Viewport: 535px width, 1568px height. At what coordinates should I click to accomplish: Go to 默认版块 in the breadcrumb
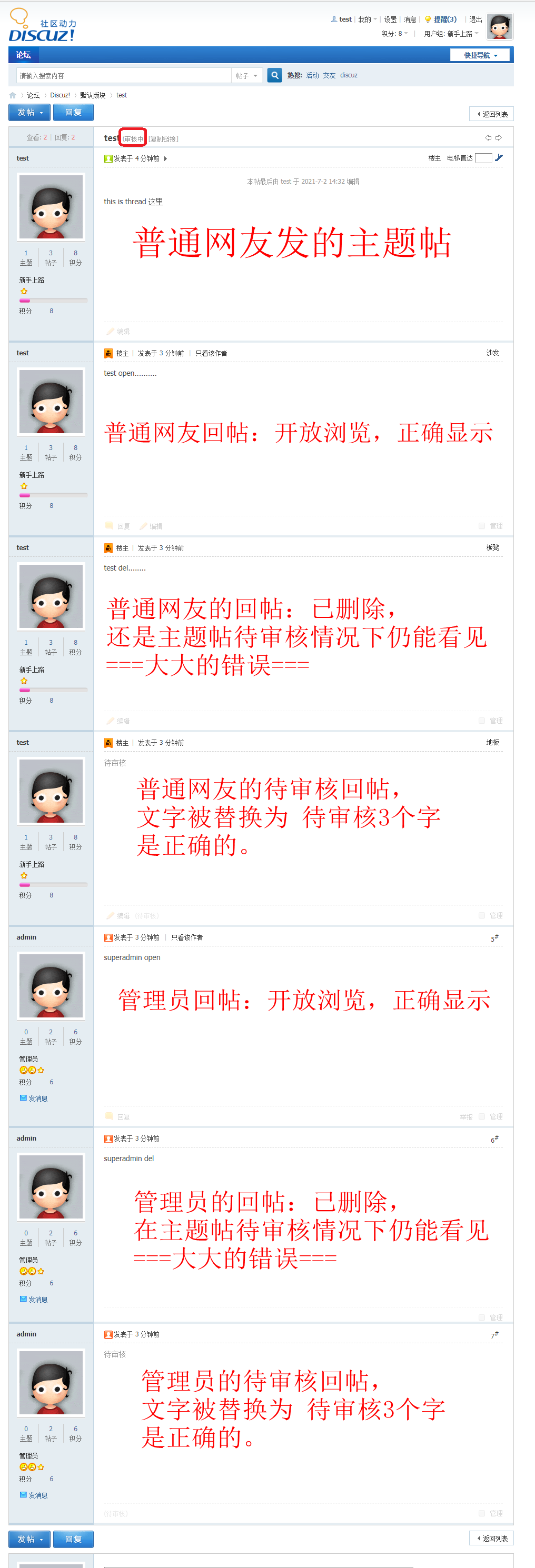tap(93, 96)
